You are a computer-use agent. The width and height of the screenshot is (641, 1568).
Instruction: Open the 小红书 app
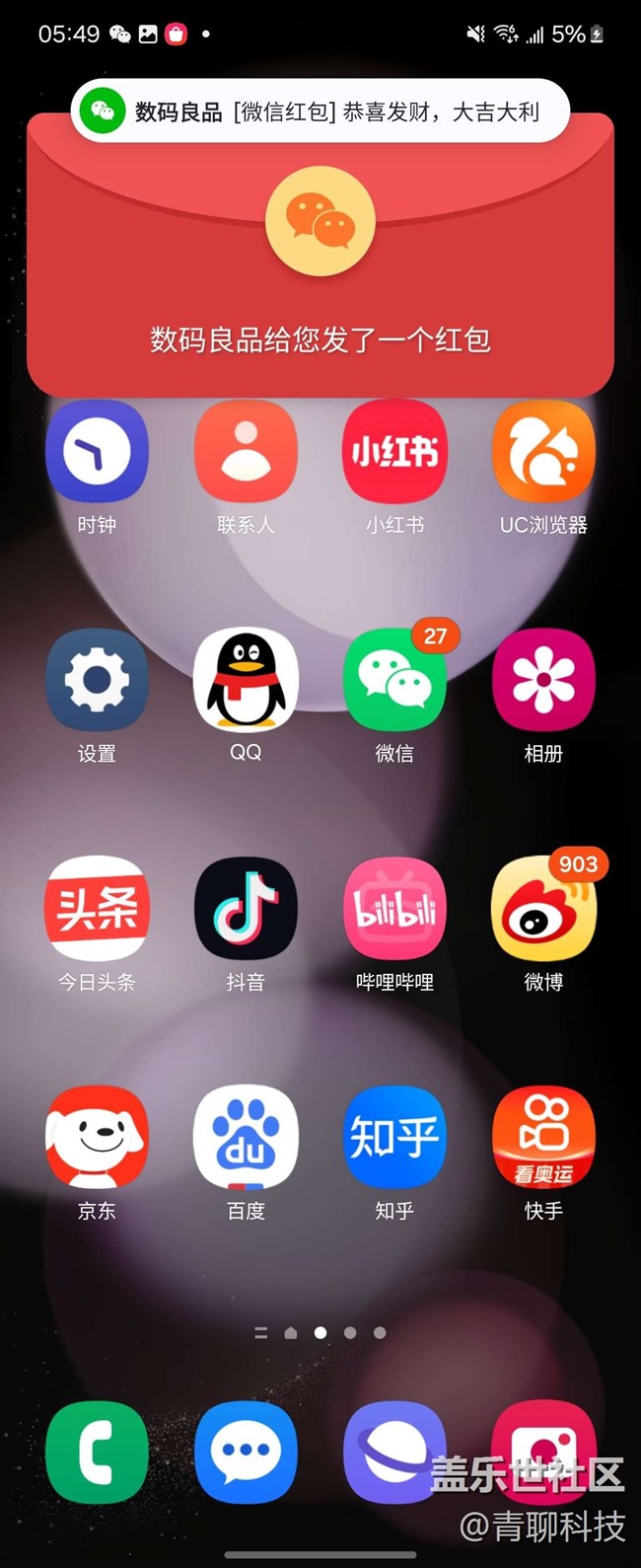(394, 453)
